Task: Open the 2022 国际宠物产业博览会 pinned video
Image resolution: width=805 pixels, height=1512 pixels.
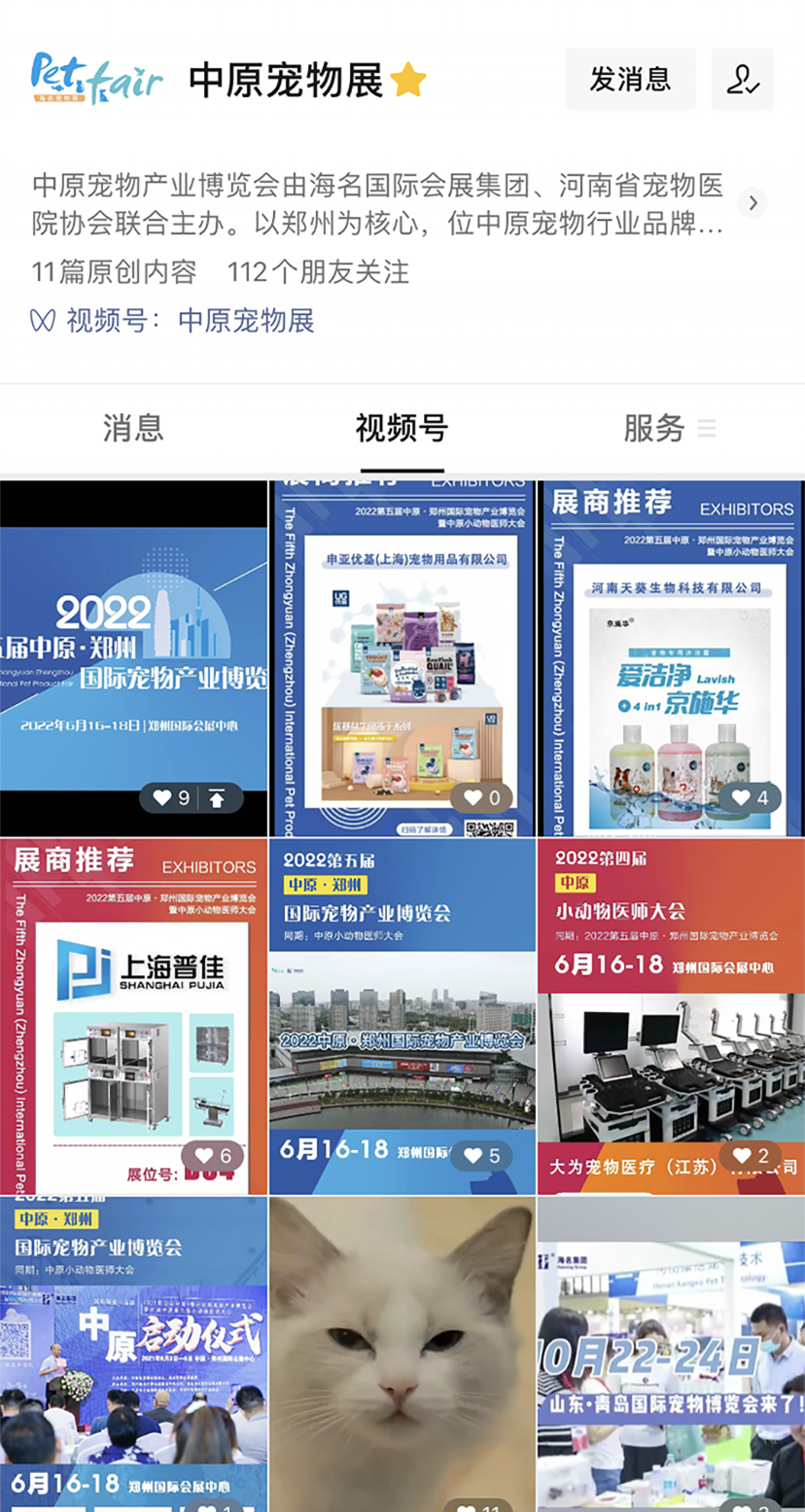Action: point(133,658)
